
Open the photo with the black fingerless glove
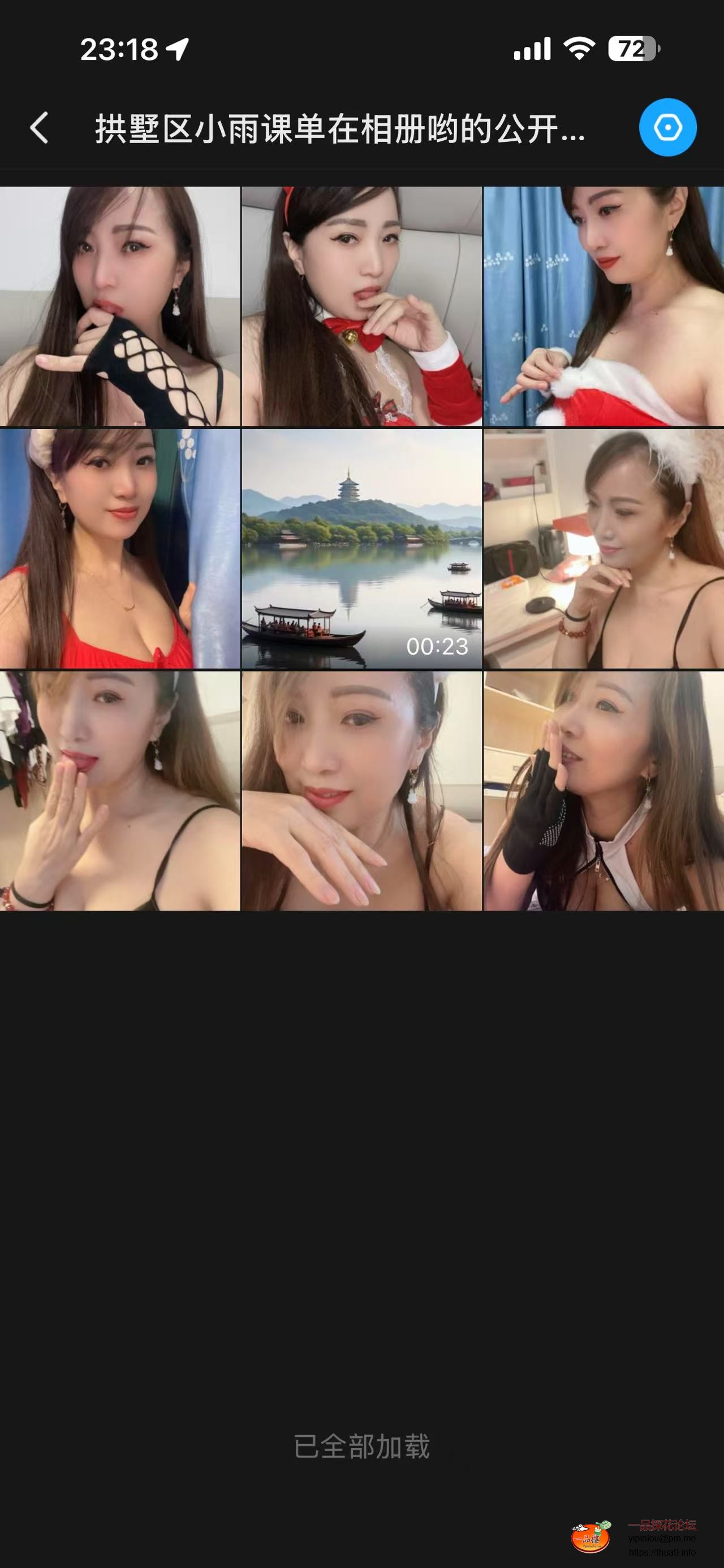coord(604,791)
